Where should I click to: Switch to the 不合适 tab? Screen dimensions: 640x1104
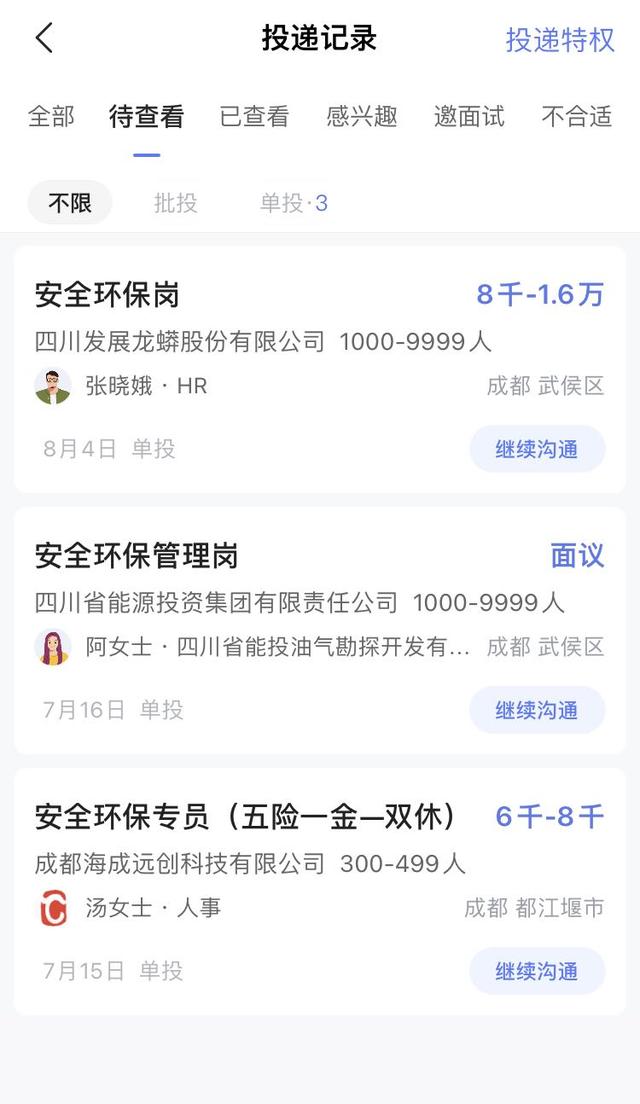tap(576, 117)
